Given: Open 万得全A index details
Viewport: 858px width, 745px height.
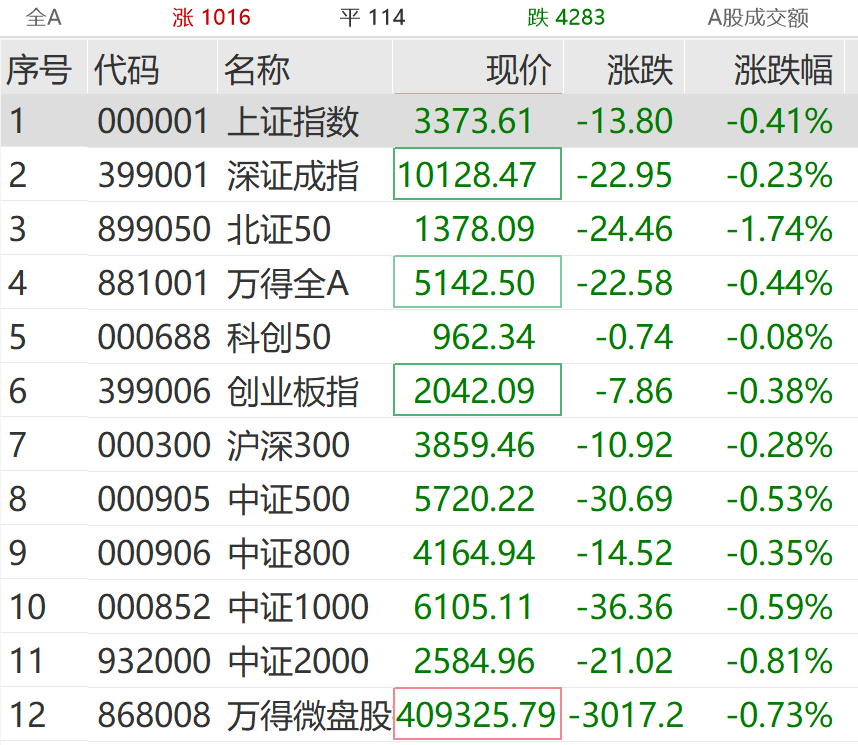Looking at the screenshot, I should [x=287, y=284].
